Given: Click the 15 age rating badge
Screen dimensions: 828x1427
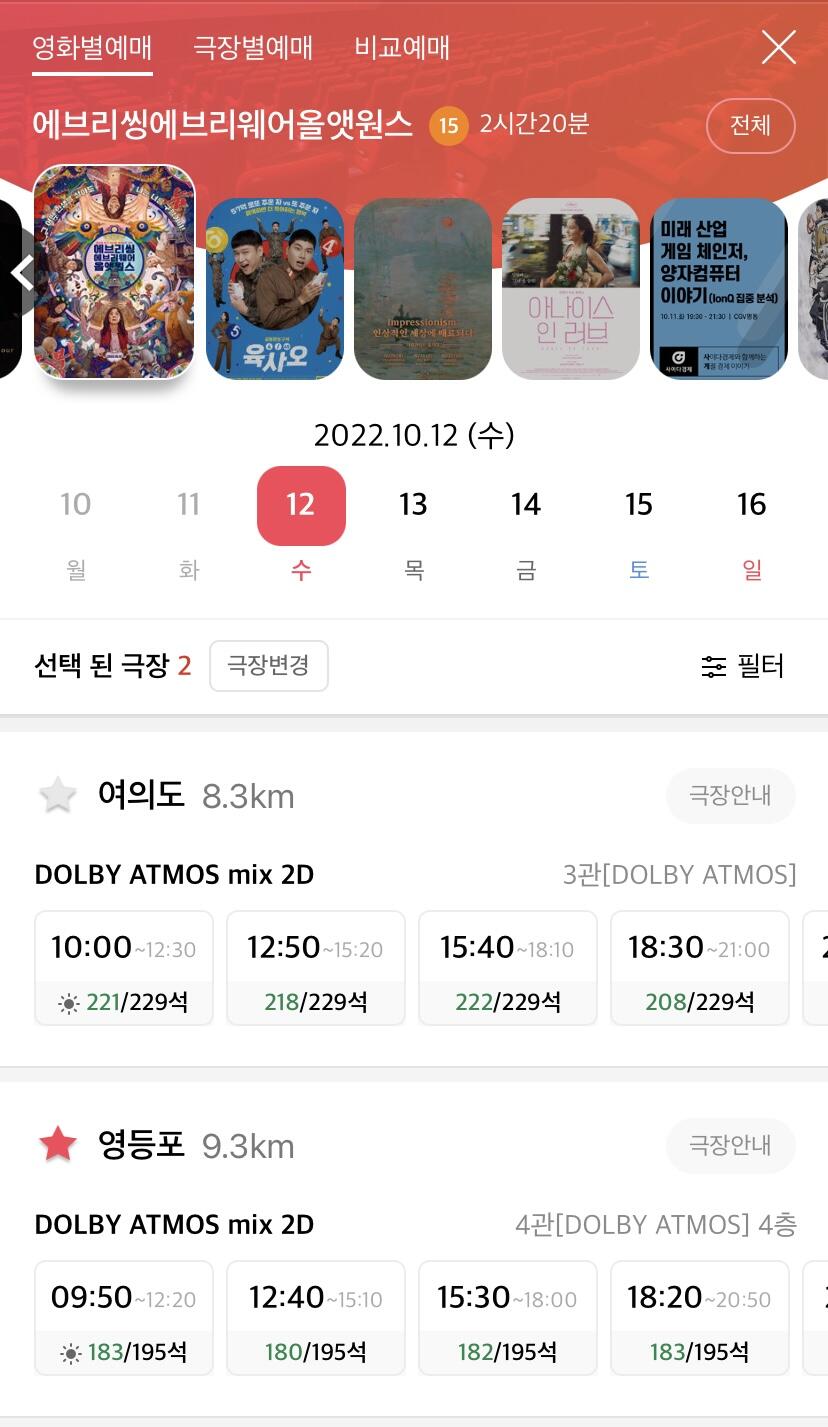Looking at the screenshot, I should click(x=448, y=126).
